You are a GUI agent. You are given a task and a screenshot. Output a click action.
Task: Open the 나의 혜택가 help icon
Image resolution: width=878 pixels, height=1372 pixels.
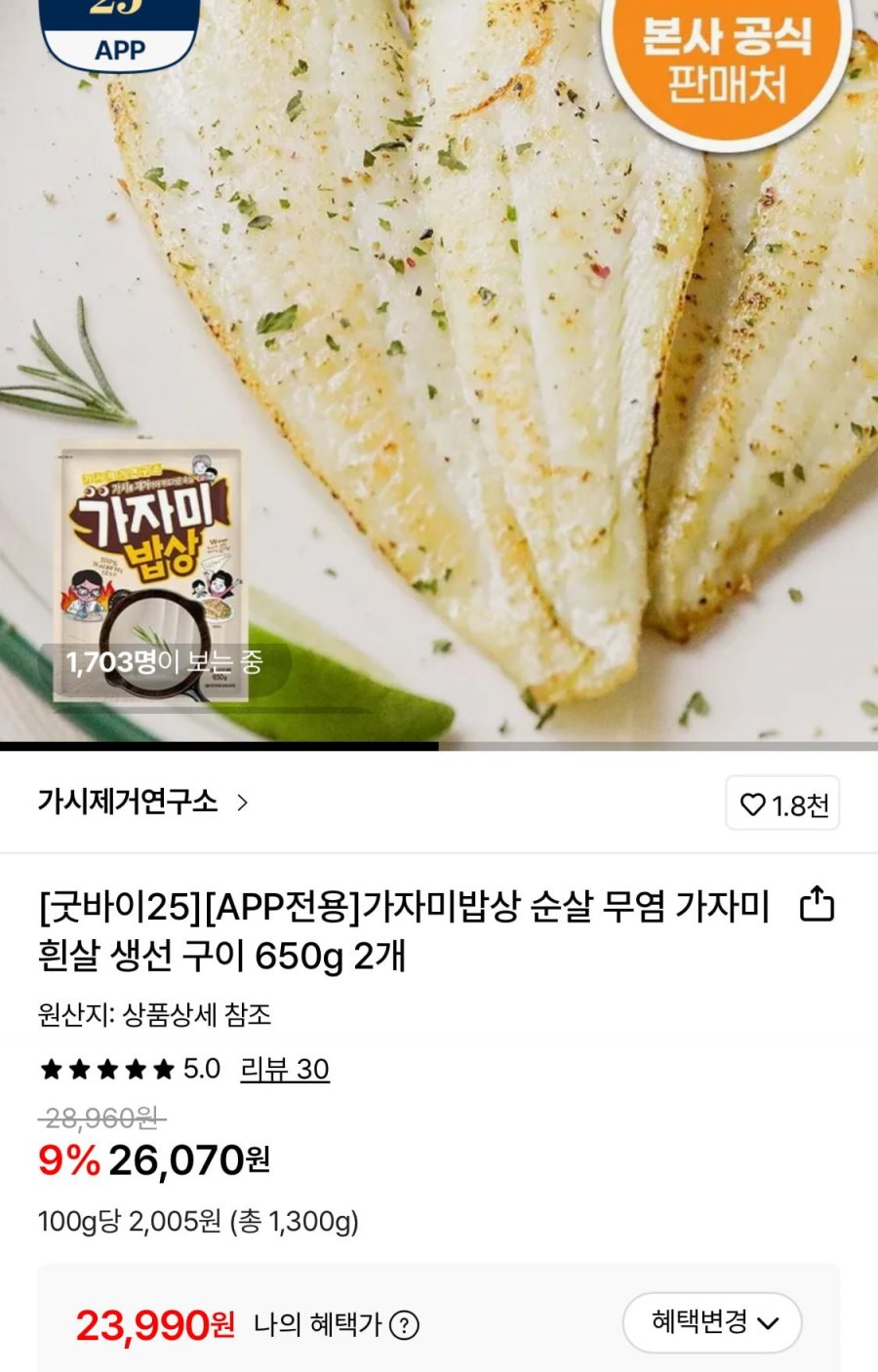click(x=404, y=1325)
